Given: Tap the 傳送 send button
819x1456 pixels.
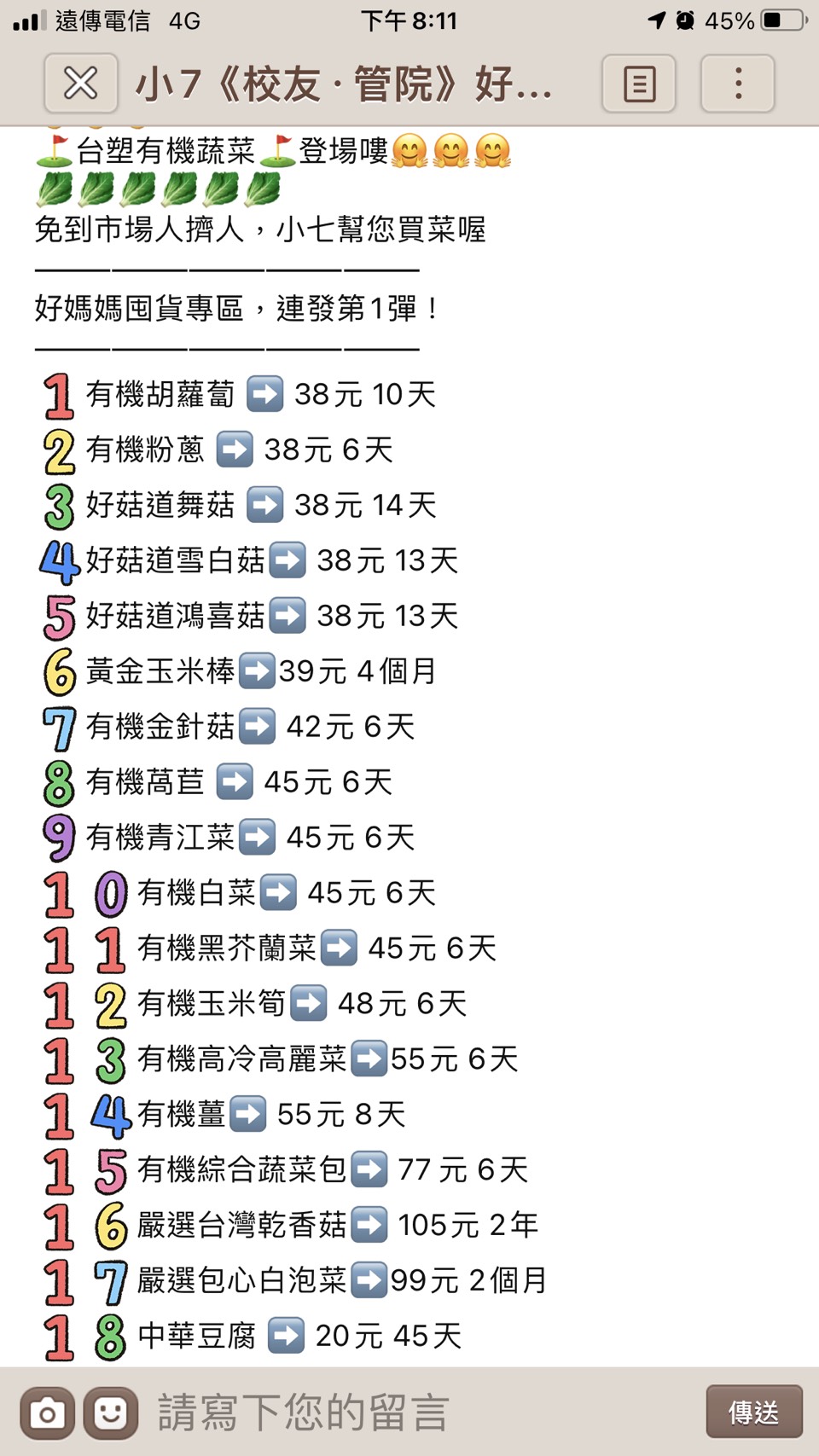Looking at the screenshot, I should point(753,1412).
